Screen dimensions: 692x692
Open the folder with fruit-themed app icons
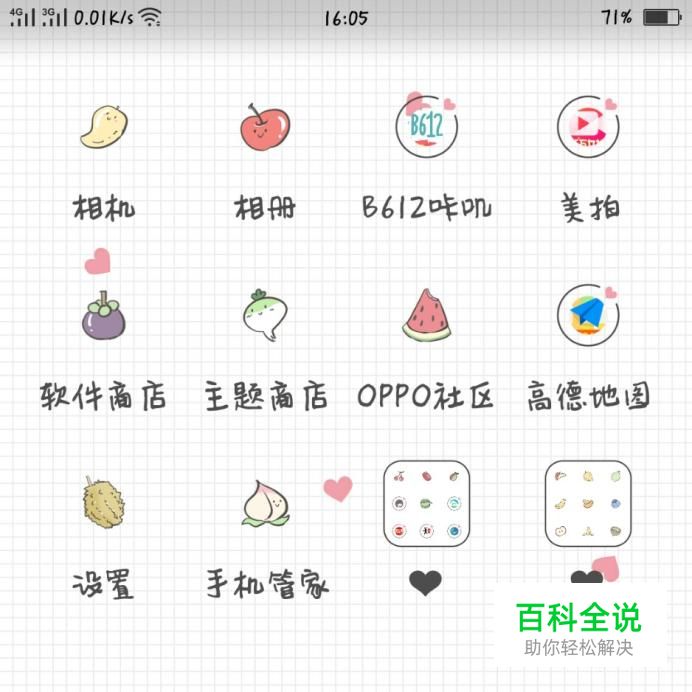(588, 503)
